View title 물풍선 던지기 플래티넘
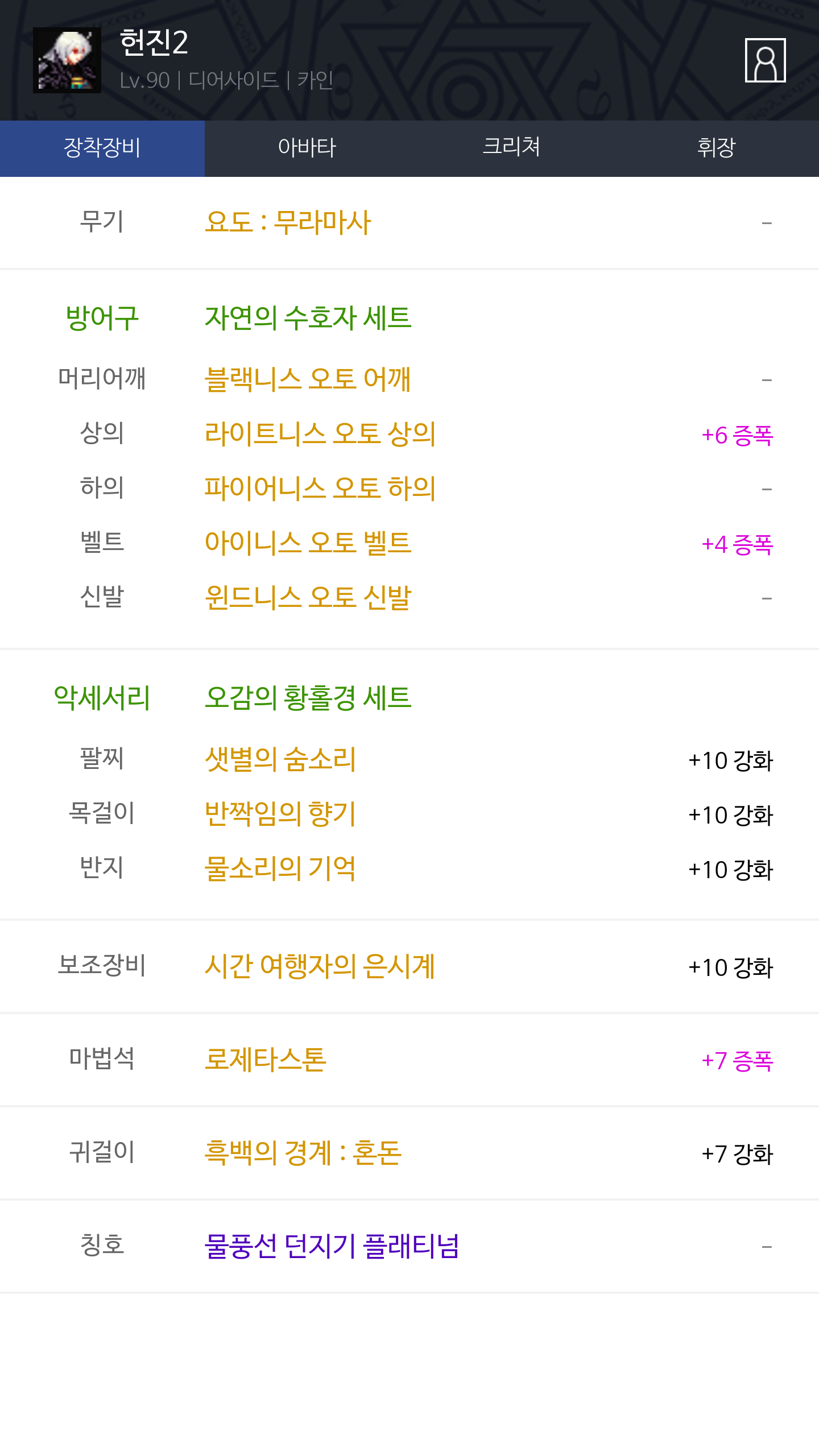This screenshot has width=819, height=1456. (332, 1246)
